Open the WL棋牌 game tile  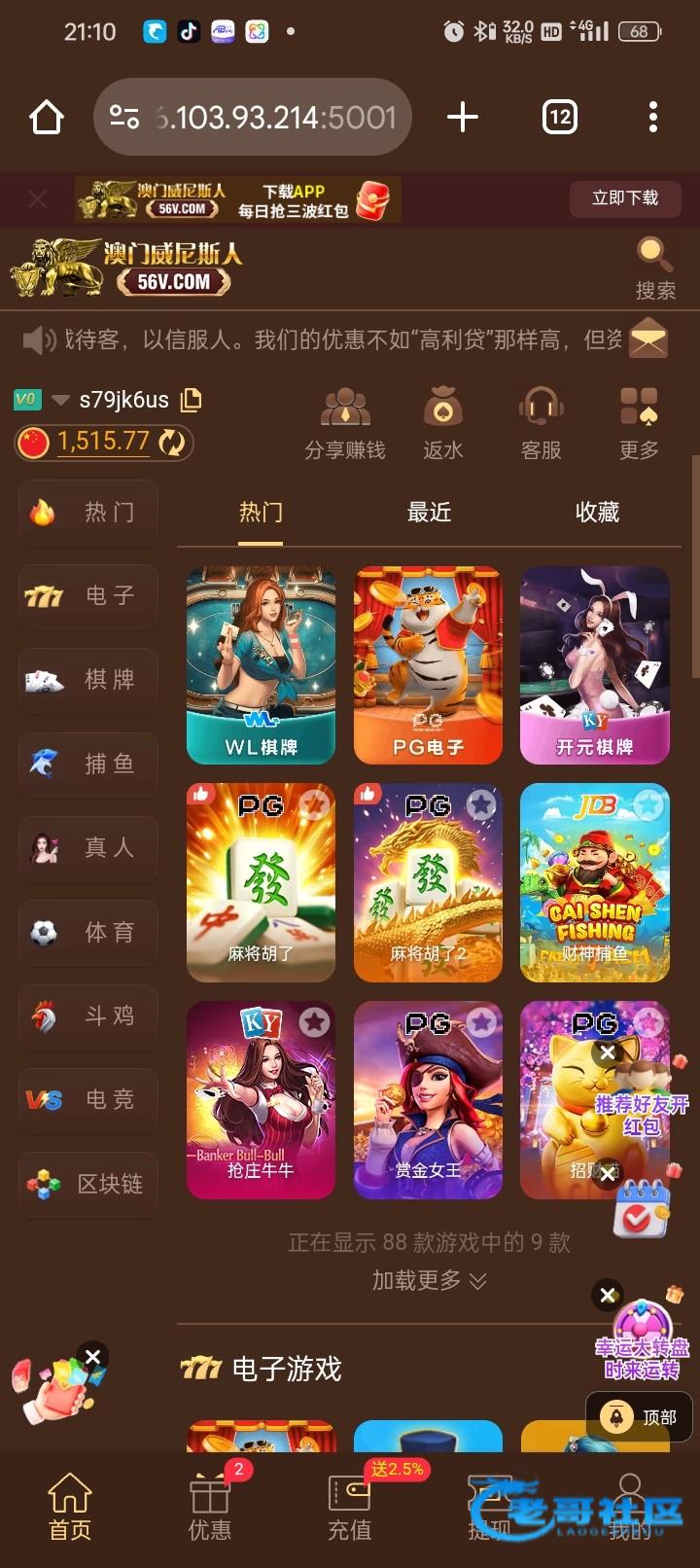261,665
